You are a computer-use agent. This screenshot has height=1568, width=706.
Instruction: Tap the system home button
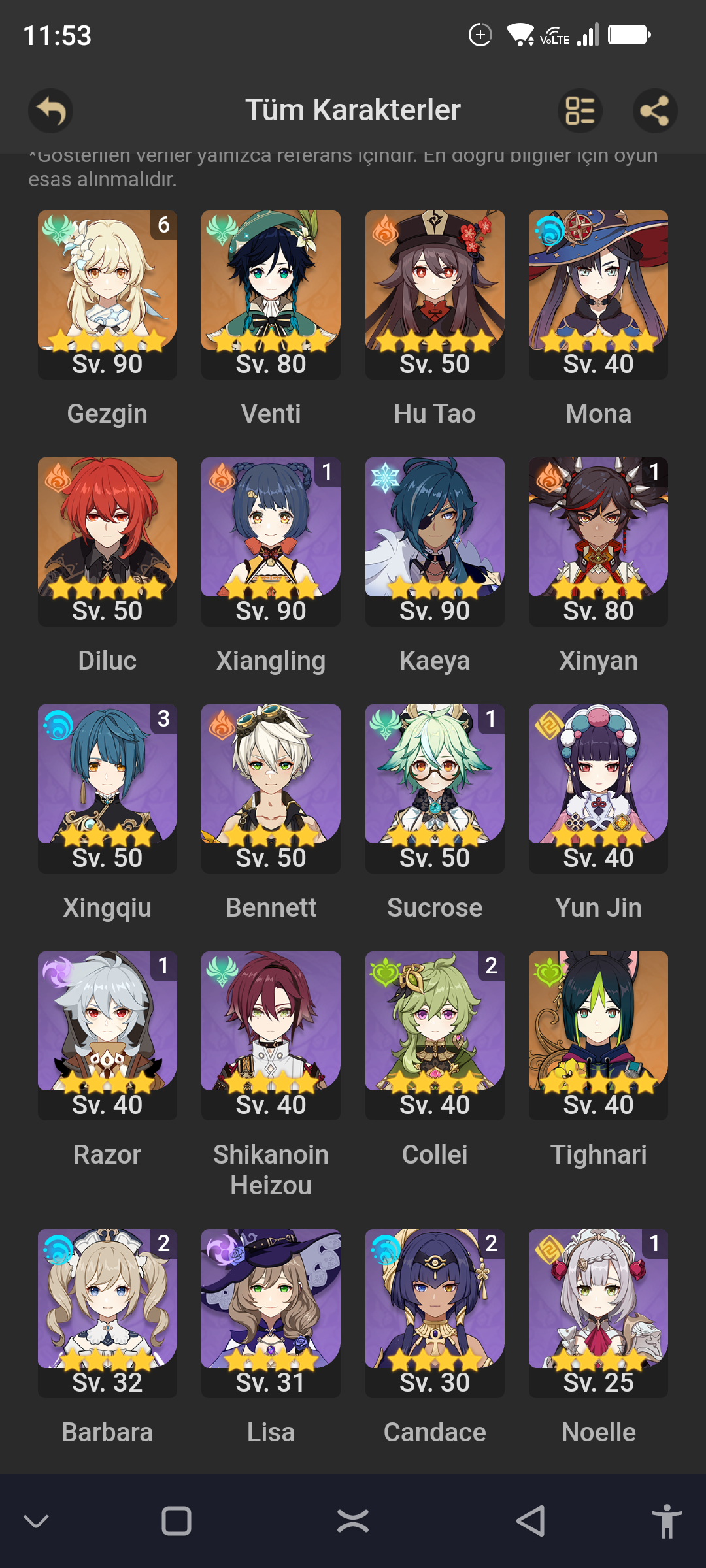[x=352, y=1521]
